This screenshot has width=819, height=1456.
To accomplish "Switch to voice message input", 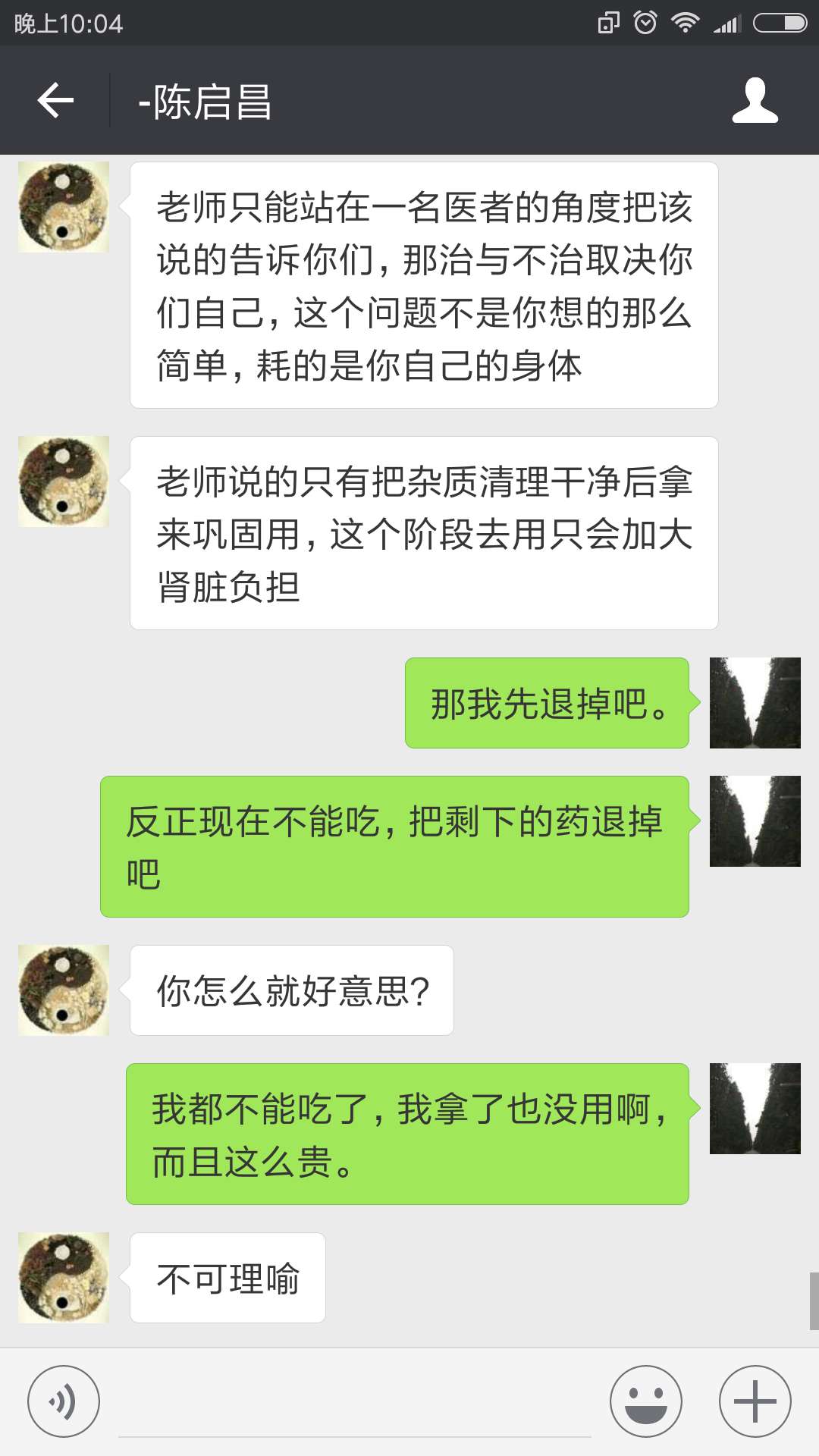I will pos(63,1401).
